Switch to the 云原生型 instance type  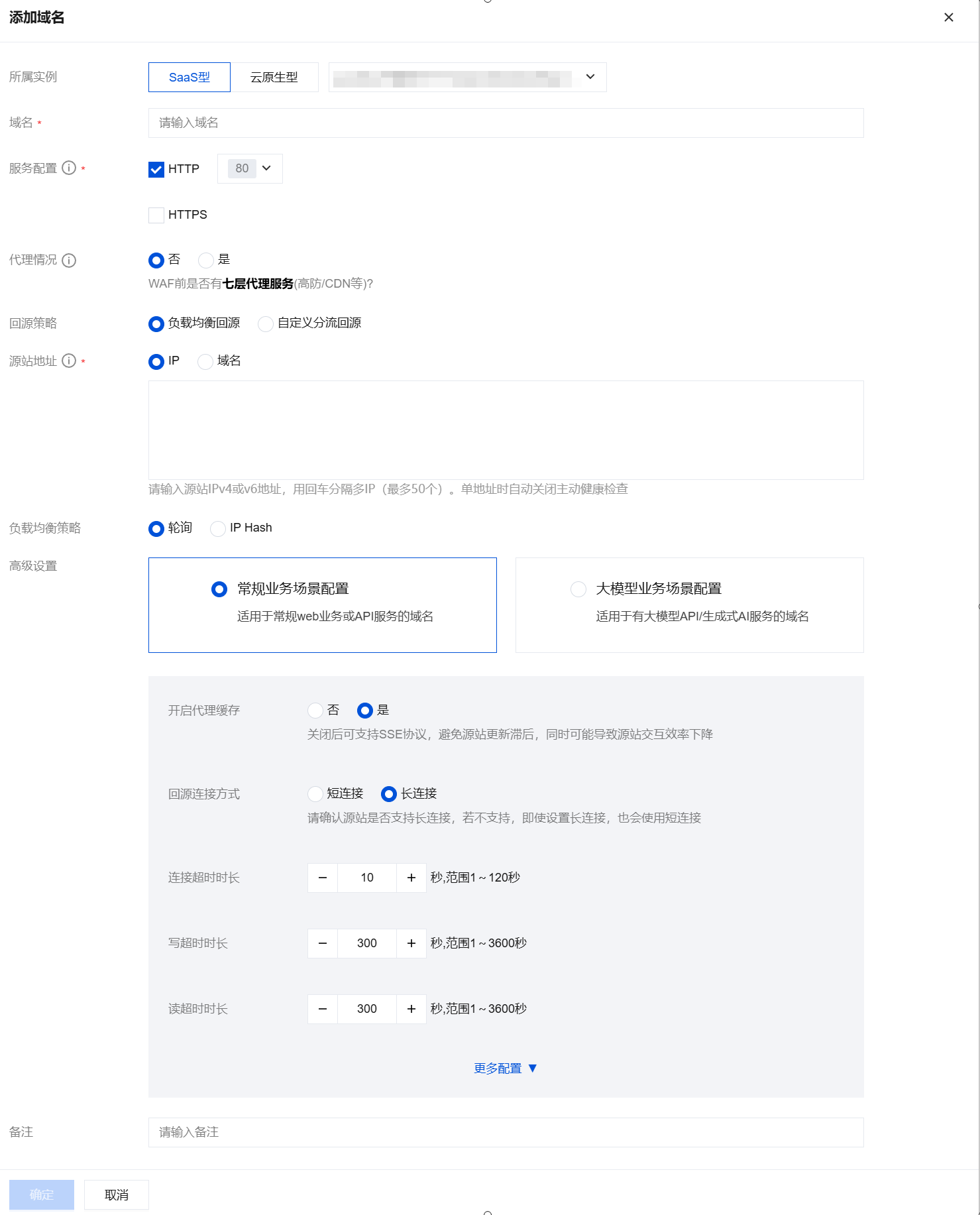pyautogui.click(x=274, y=77)
